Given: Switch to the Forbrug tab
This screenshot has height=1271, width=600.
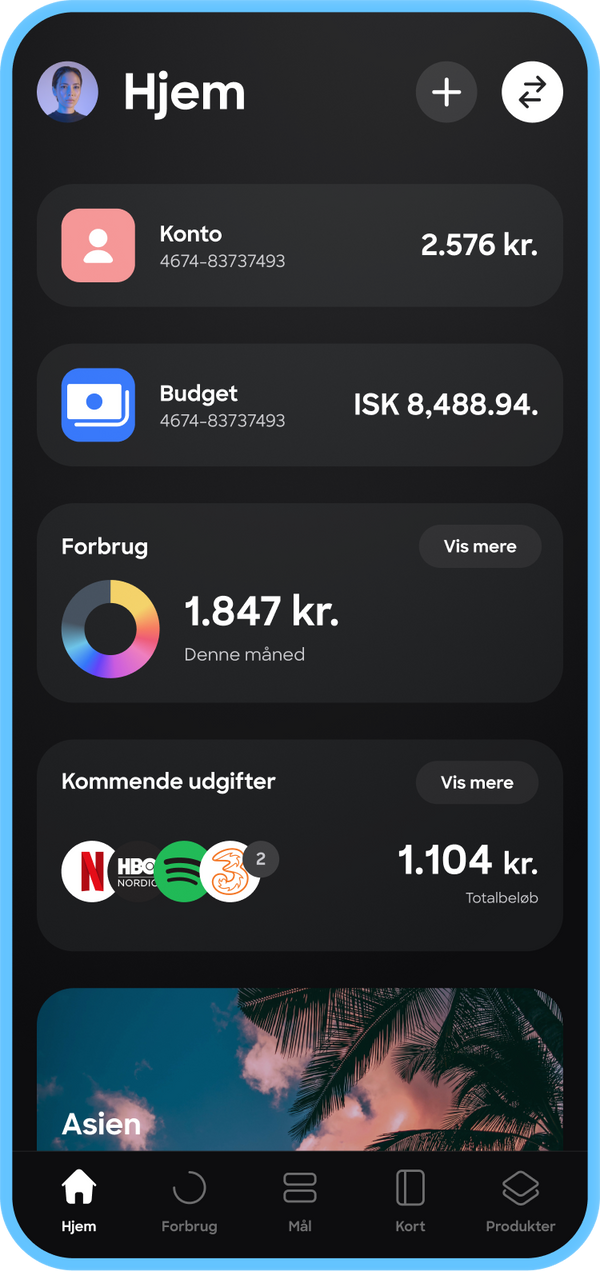Looking at the screenshot, I should click(189, 1203).
